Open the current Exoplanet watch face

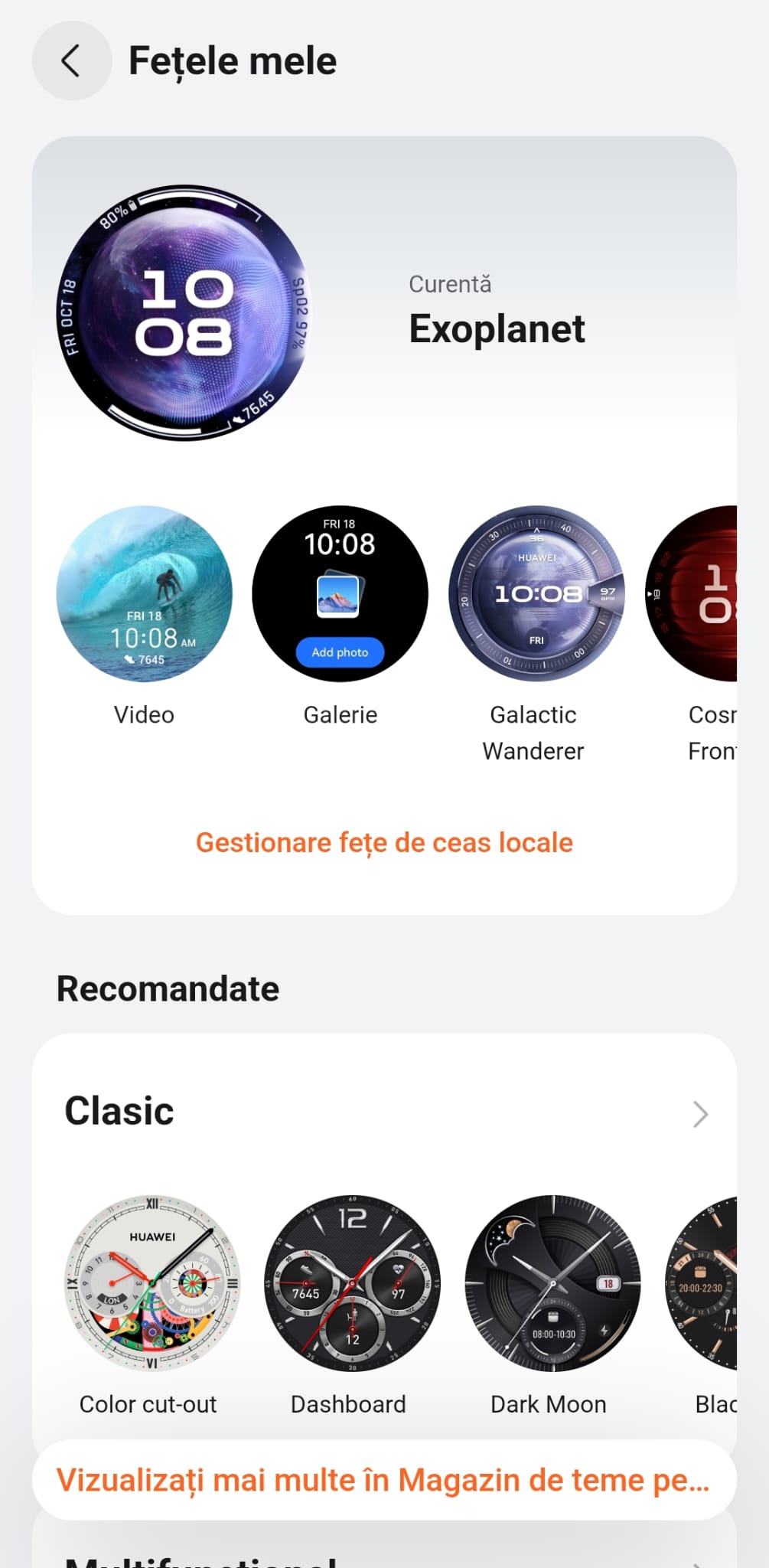pyautogui.click(x=186, y=312)
